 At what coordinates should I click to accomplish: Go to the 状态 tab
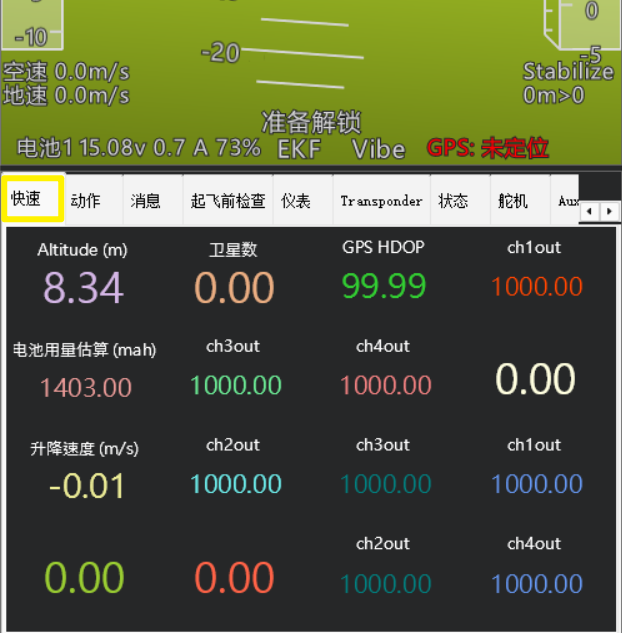[453, 200]
